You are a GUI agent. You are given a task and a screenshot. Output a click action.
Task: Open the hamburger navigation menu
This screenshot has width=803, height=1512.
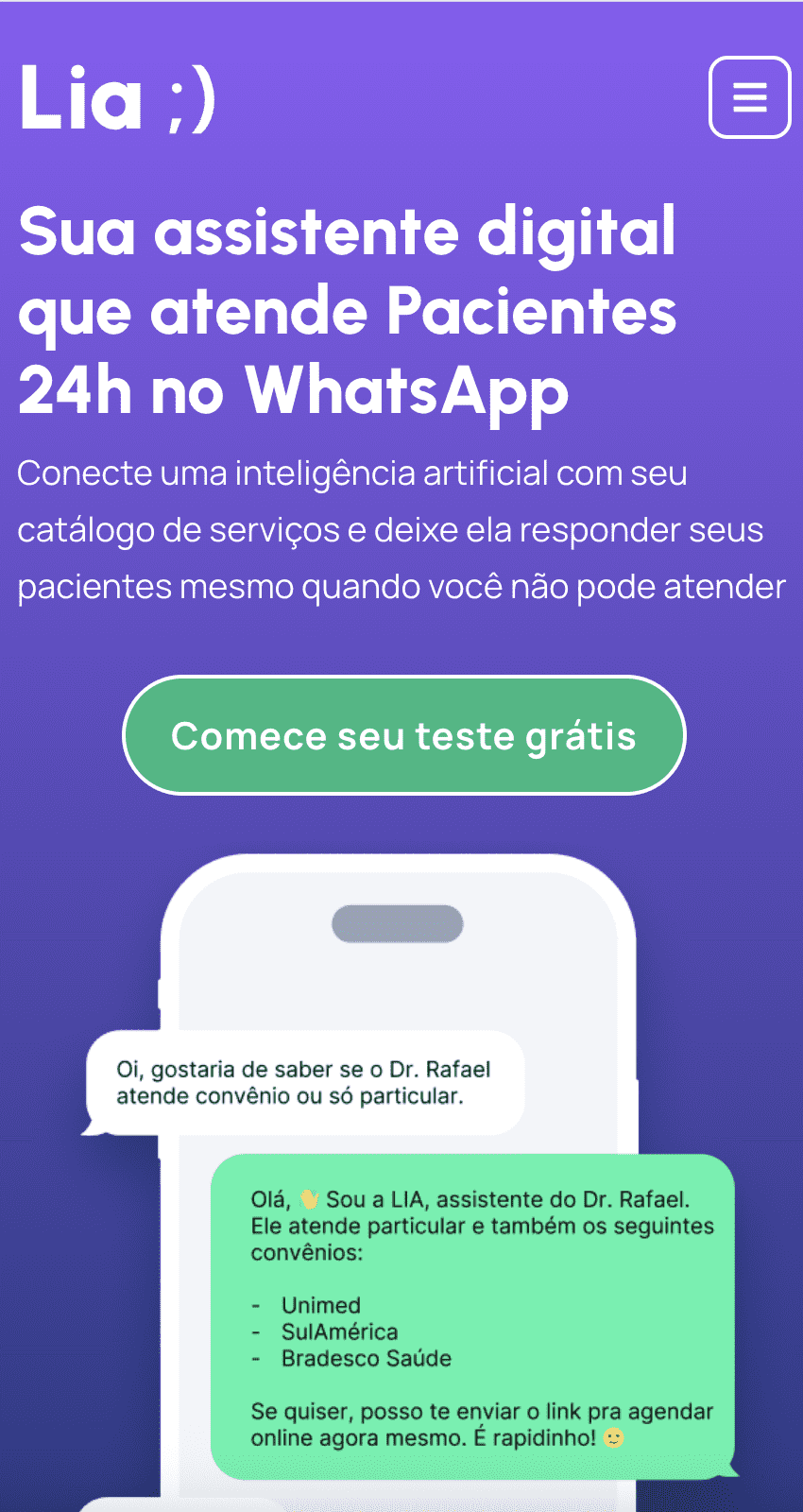[749, 97]
